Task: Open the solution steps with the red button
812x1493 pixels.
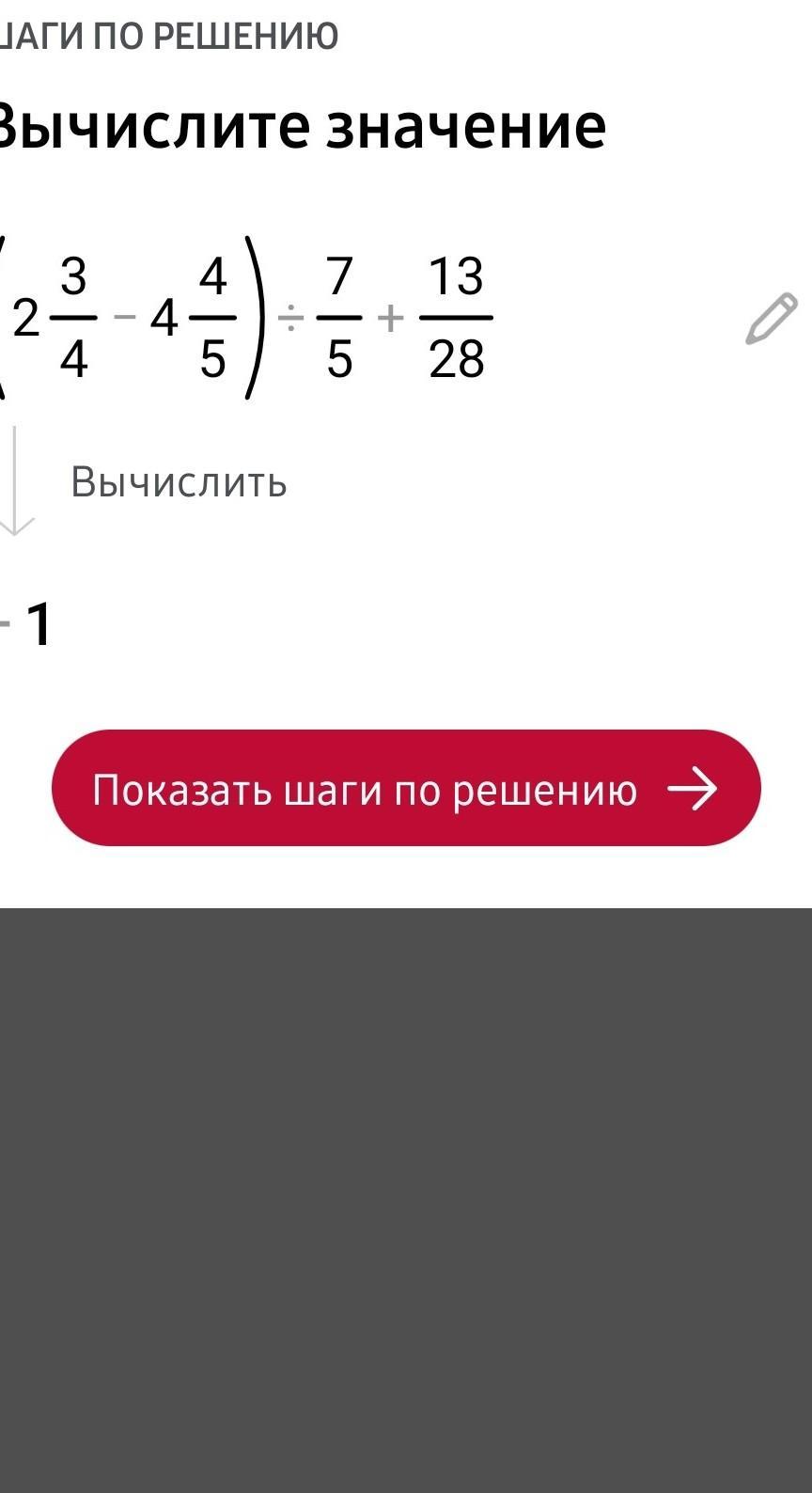Action: coord(406,788)
